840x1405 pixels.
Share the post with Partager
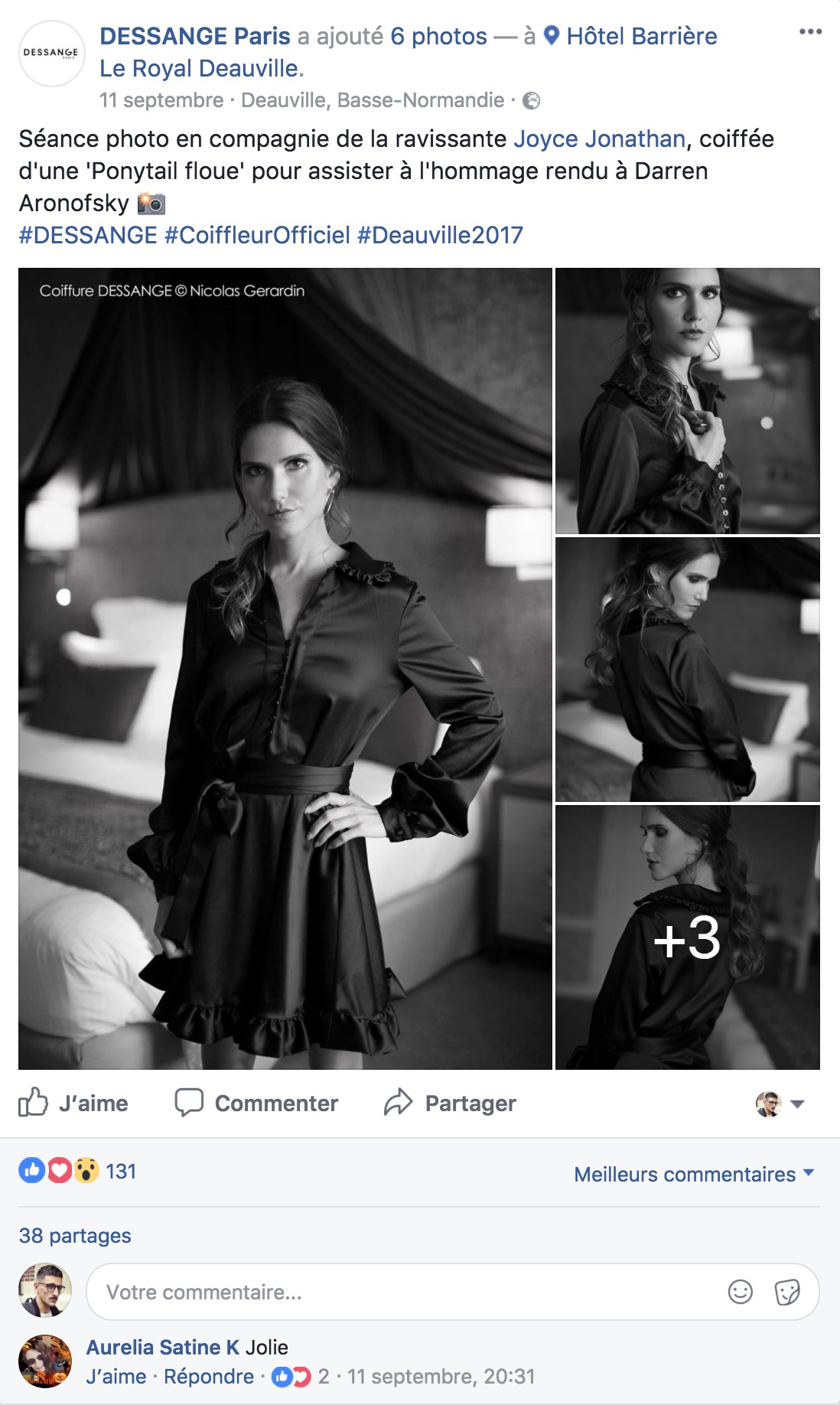(451, 1103)
